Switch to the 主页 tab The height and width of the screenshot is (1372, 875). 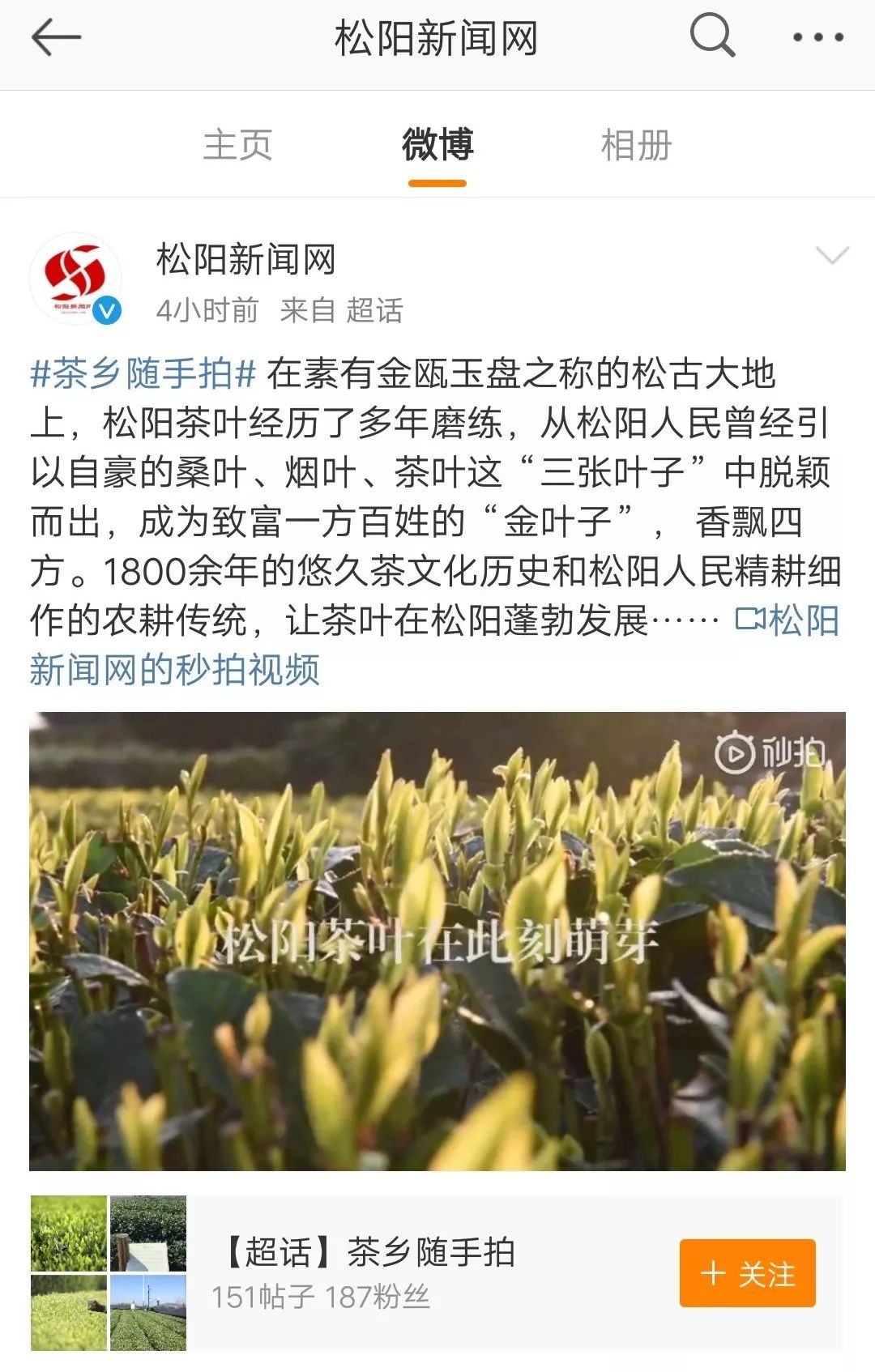click(x=237, y=145)
